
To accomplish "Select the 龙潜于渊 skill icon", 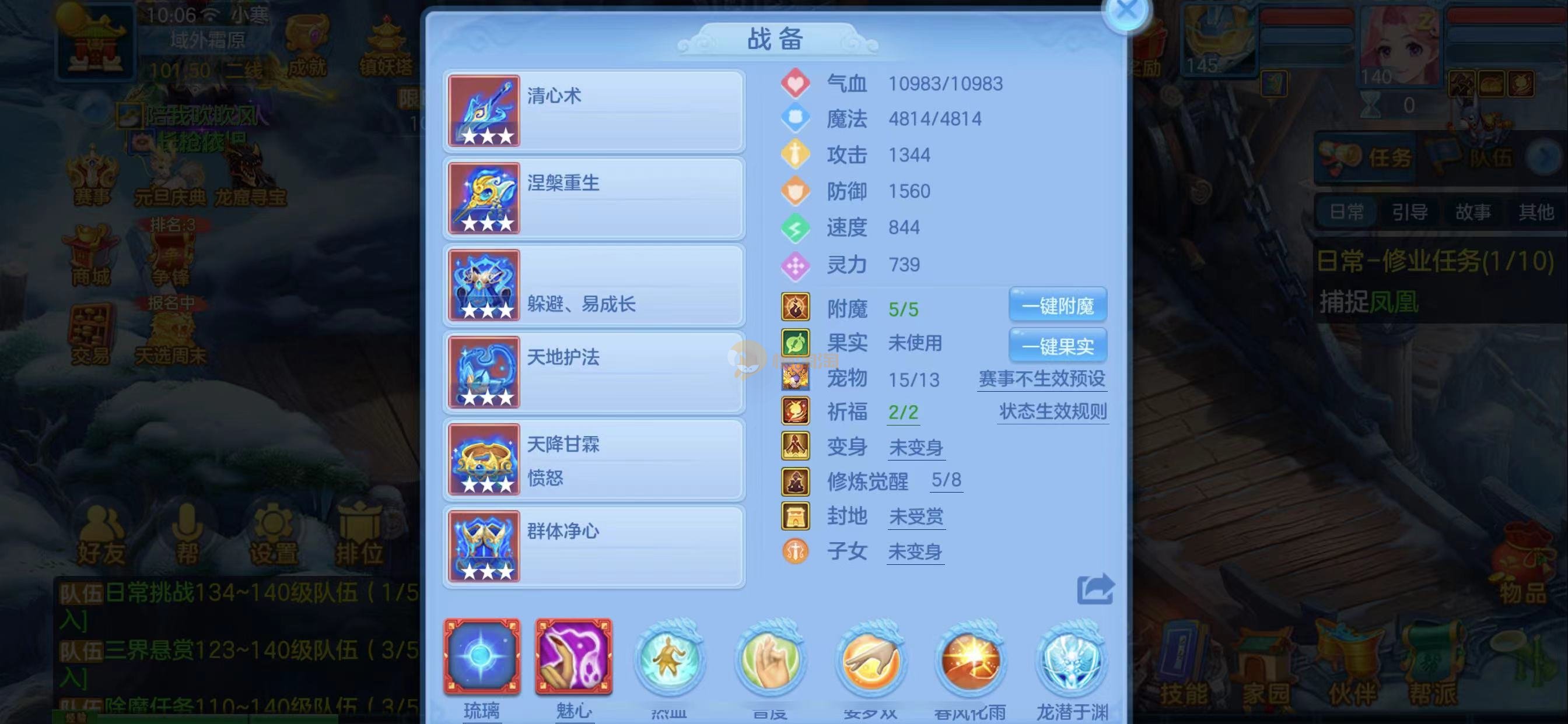I will click(x=1072, y=660).
